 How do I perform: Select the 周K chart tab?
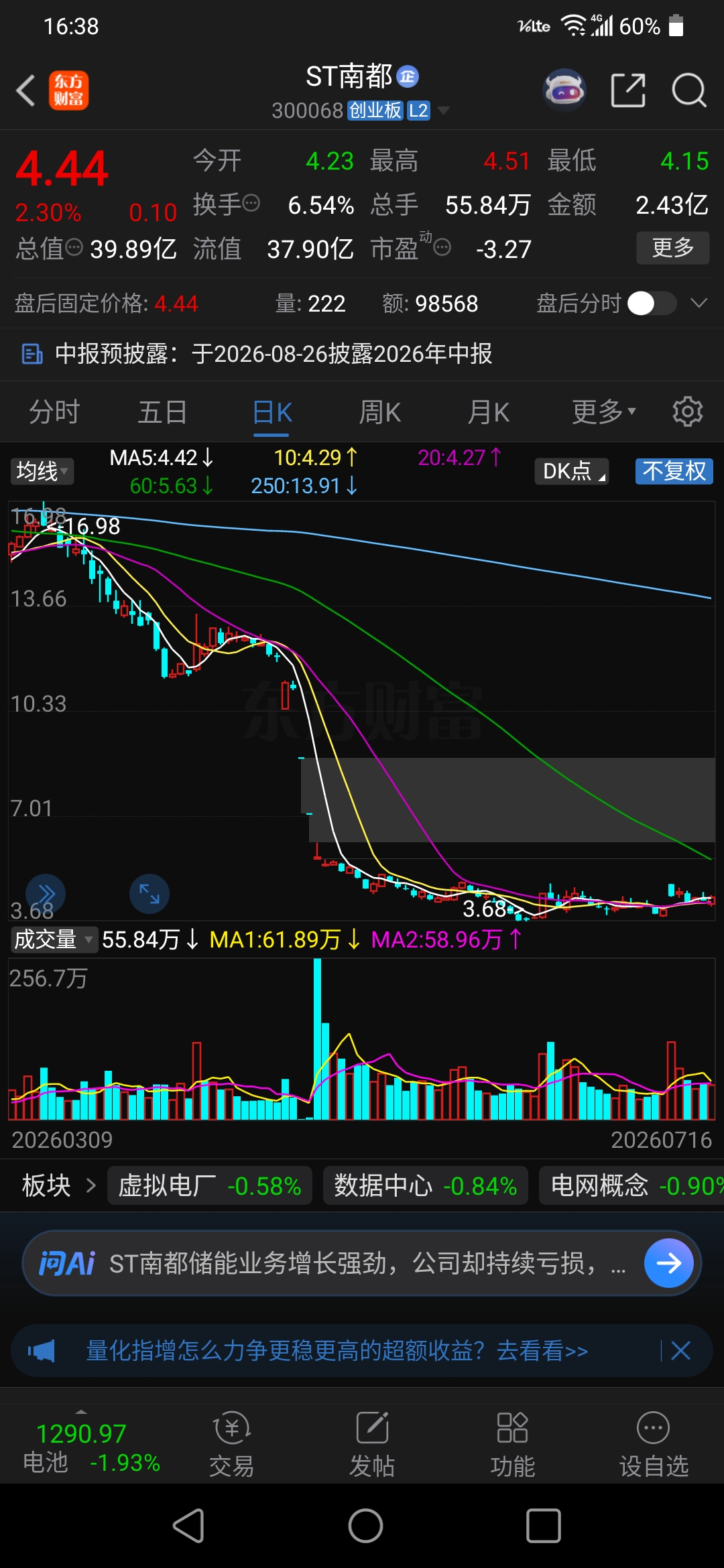[x=379, y=412]
